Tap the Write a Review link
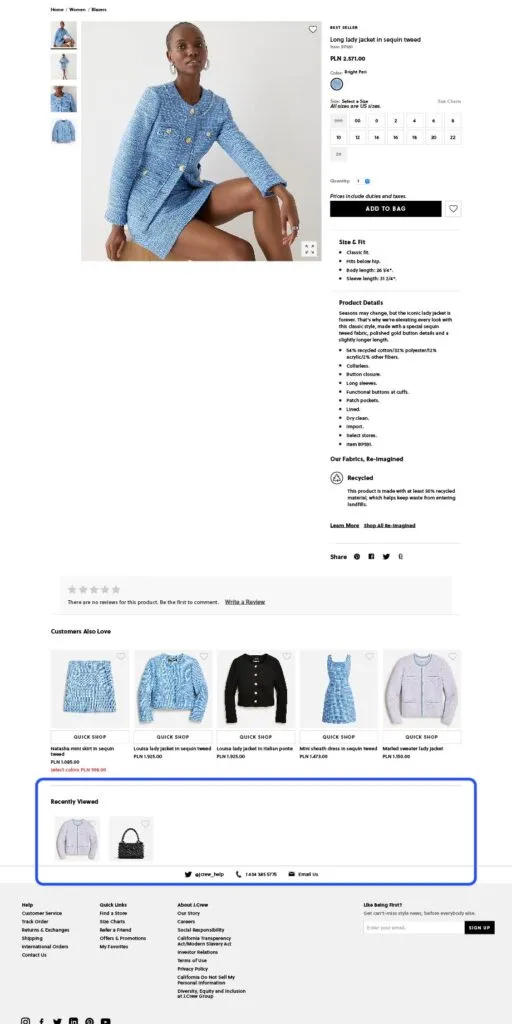512x1024 pixels. (x=245, y=601)
